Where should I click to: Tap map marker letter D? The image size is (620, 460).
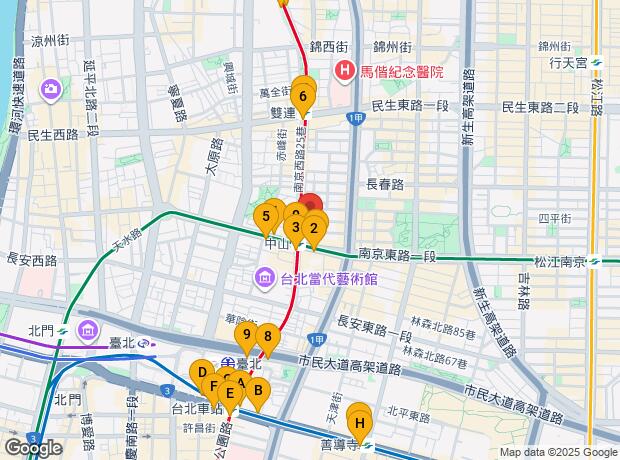[x=202, y=374]
